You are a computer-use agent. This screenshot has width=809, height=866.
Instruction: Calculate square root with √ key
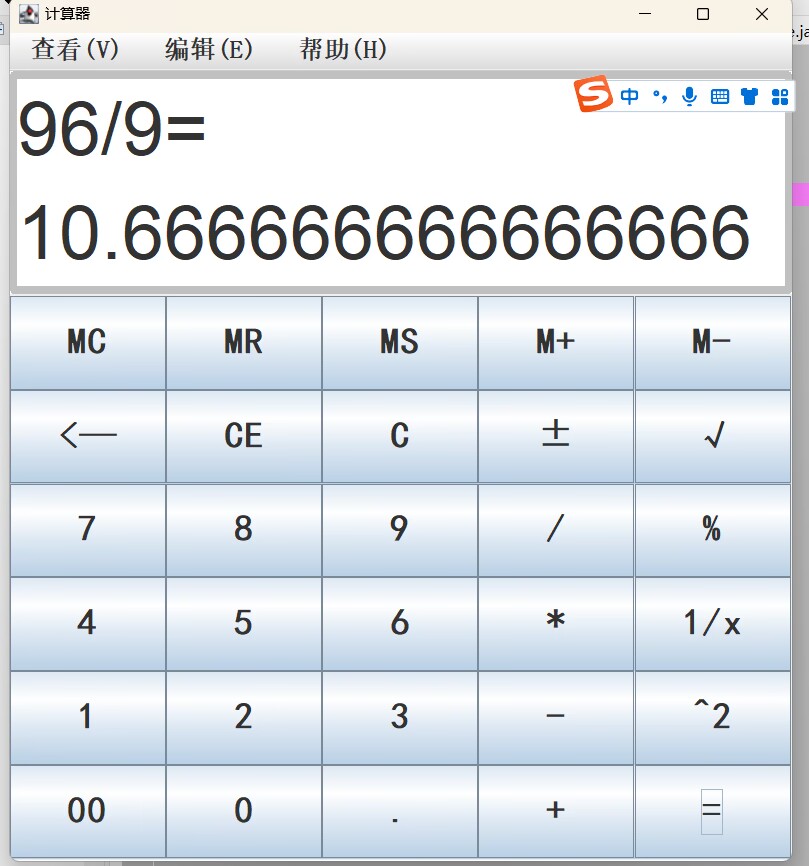click(x=712, y=436)
